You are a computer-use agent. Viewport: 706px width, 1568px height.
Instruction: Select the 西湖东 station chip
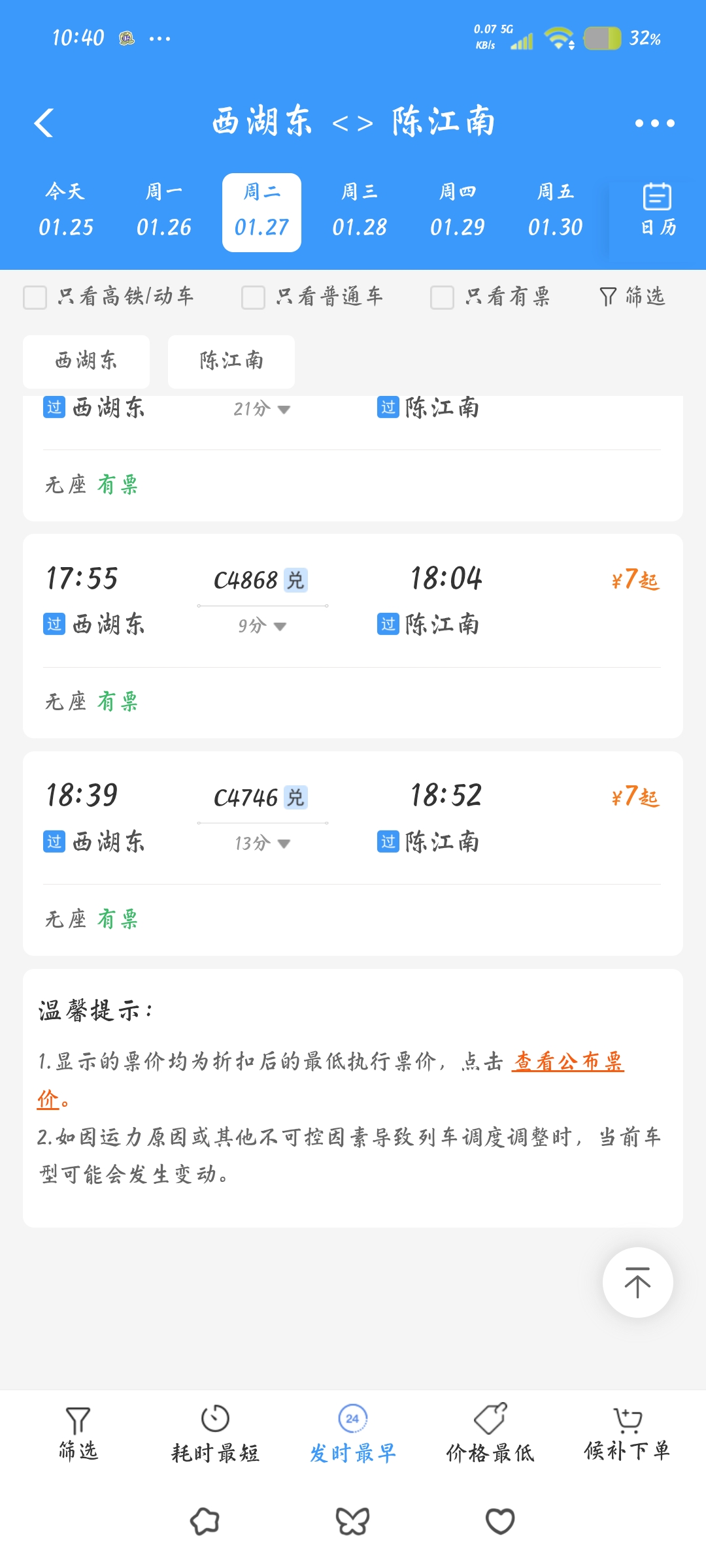86,361
